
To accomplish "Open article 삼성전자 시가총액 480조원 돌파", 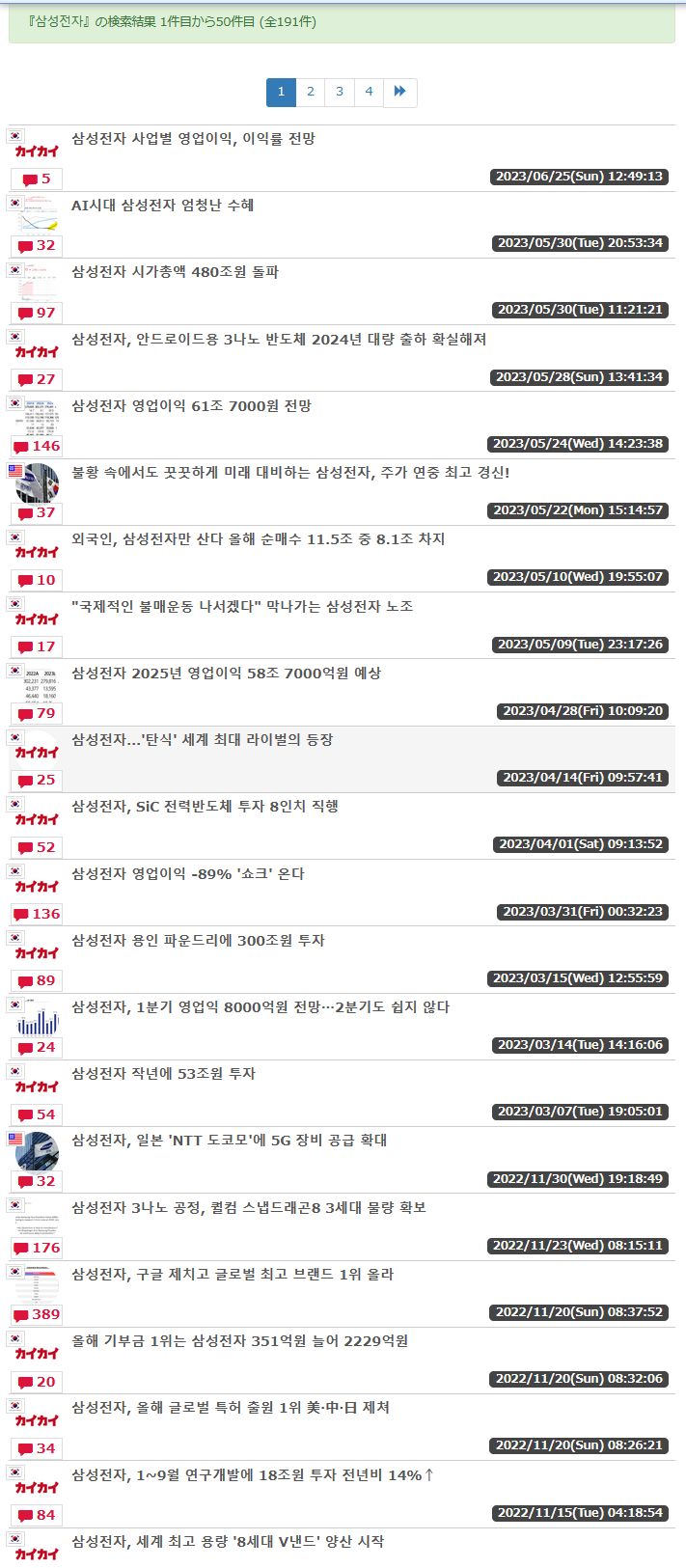I will coord(175,272).
